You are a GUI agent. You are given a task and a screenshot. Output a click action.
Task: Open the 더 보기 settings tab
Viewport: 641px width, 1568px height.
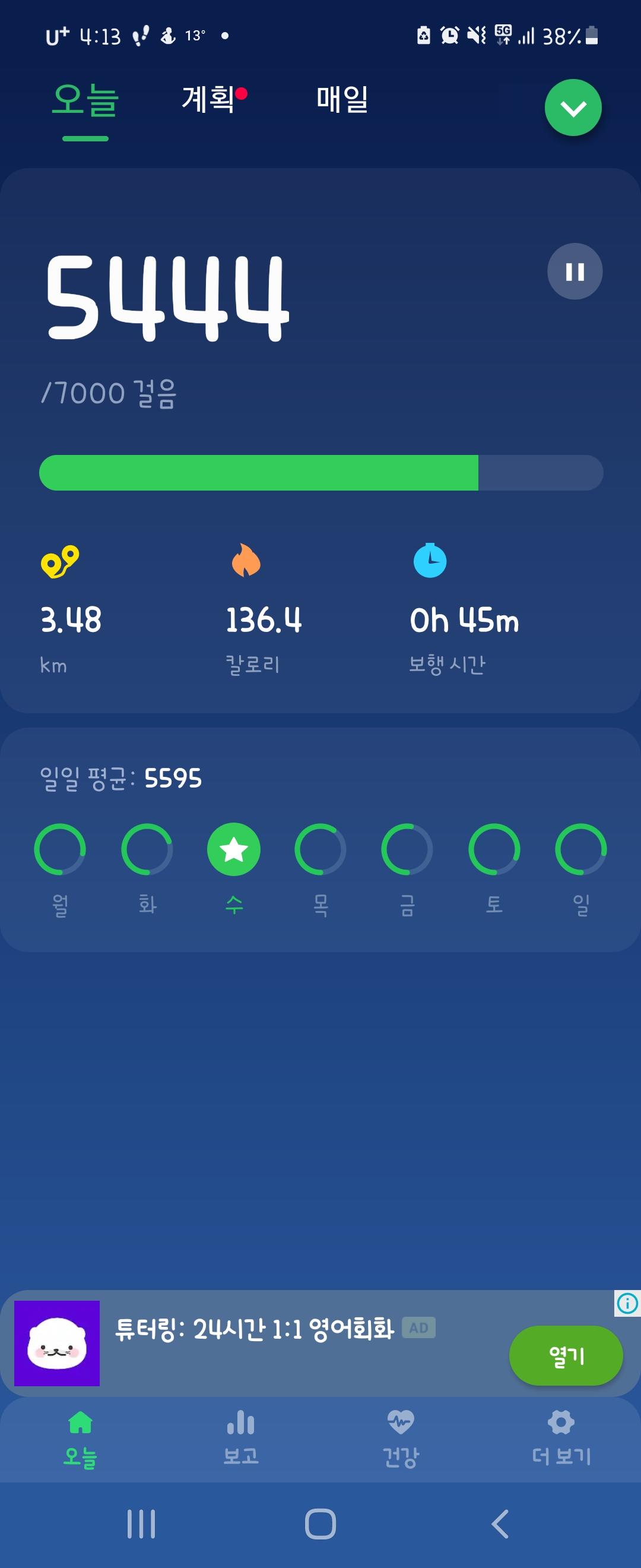point(561,1439)
